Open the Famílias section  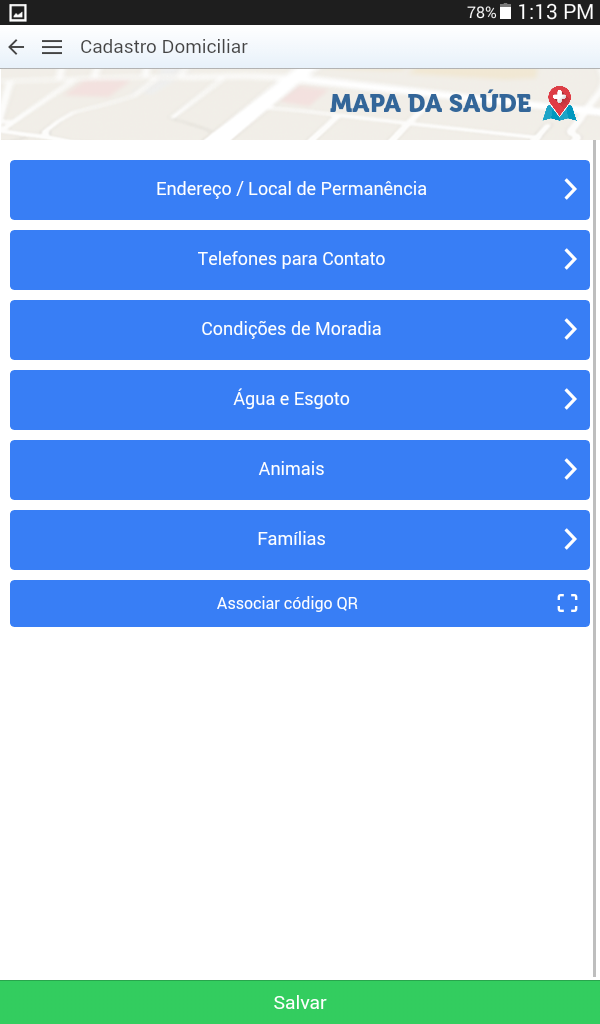[x=299, y=539]
